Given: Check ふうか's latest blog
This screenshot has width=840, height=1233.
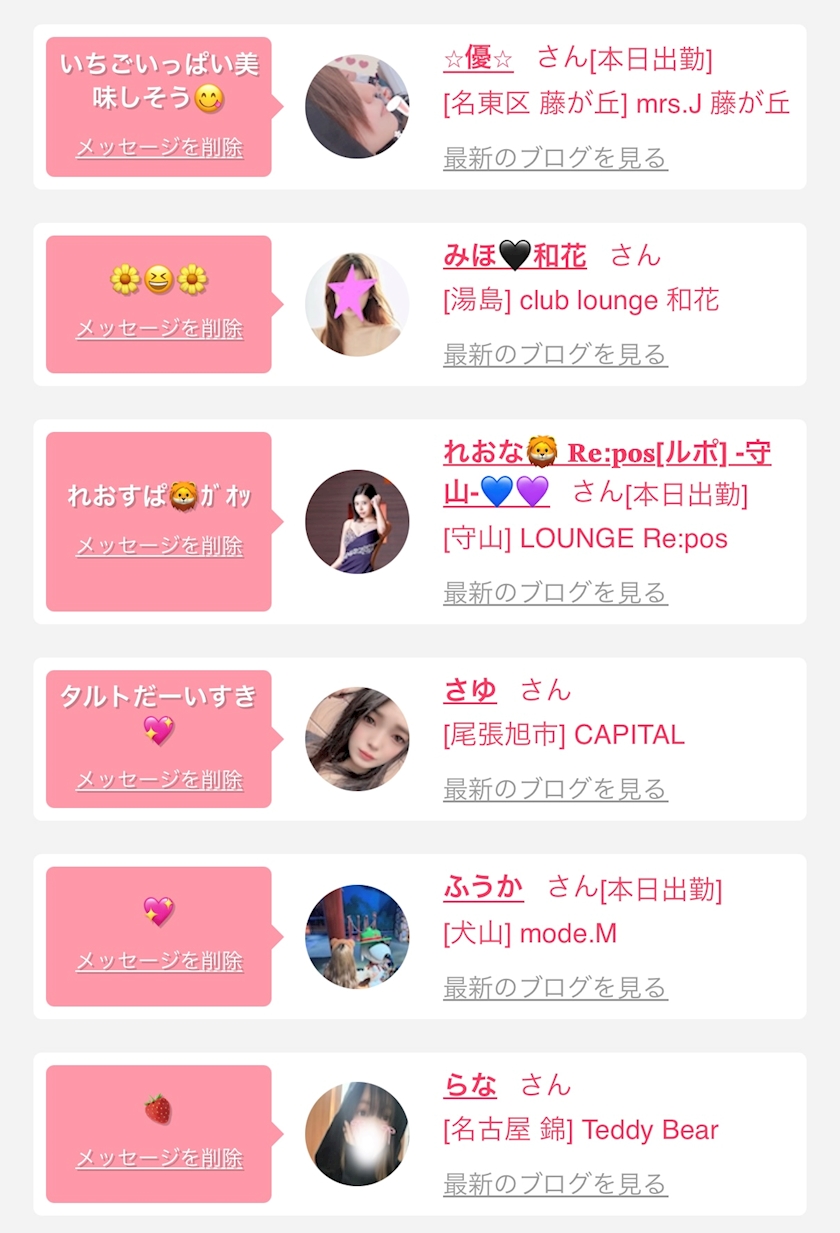Looking at the screenshot, I should [x=555, y=988].
